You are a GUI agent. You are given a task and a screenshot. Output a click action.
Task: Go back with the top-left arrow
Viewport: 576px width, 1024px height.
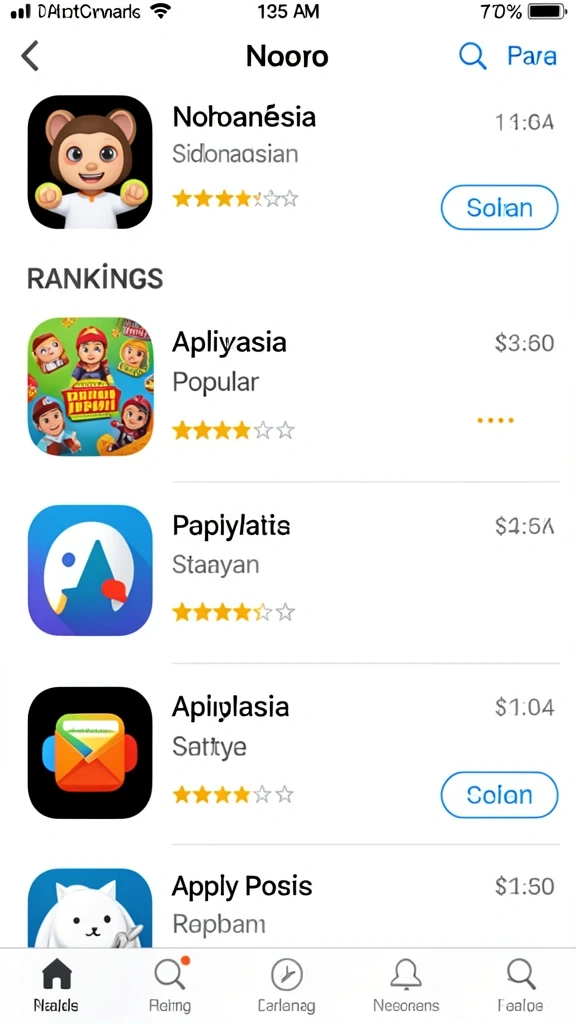[x=30, y=56]
